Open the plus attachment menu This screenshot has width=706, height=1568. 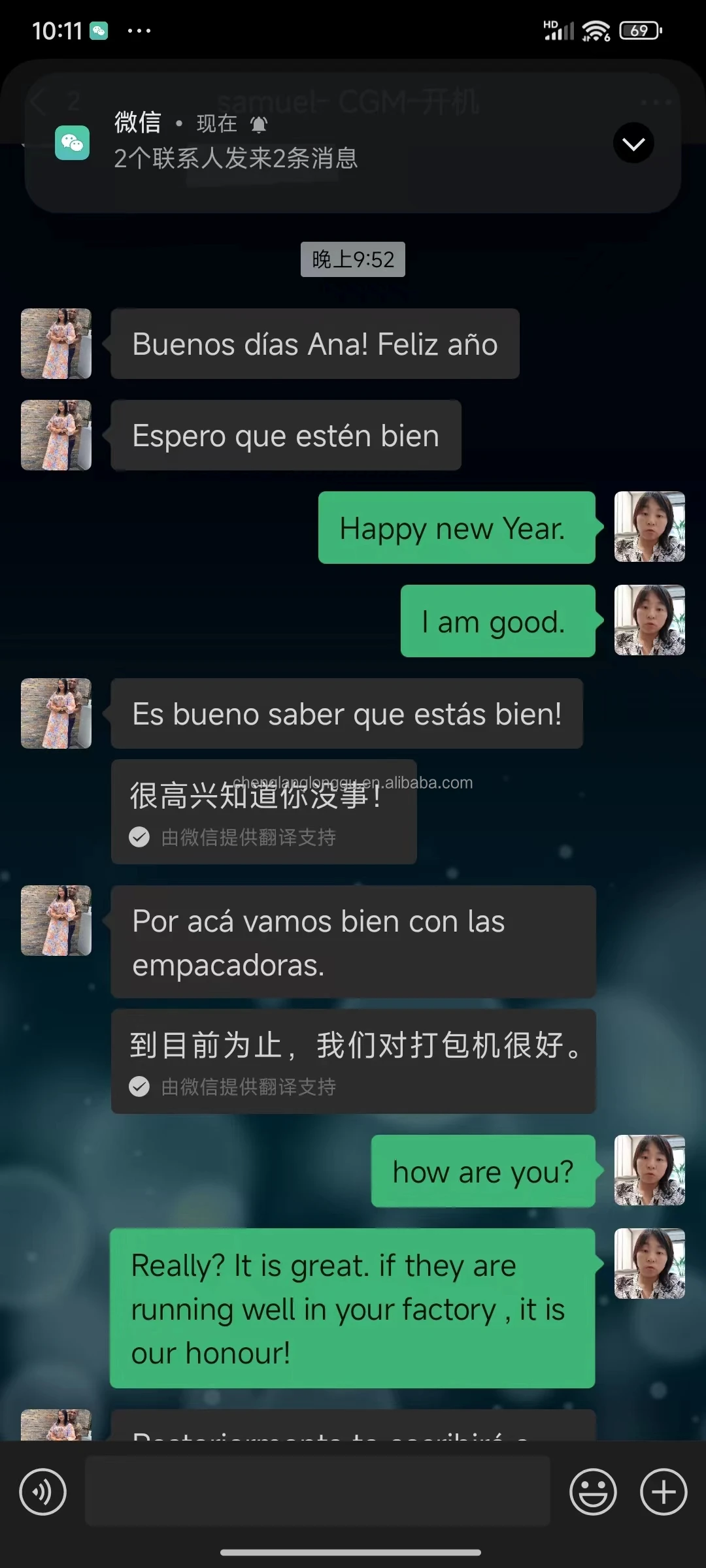tap(664, 1492)
